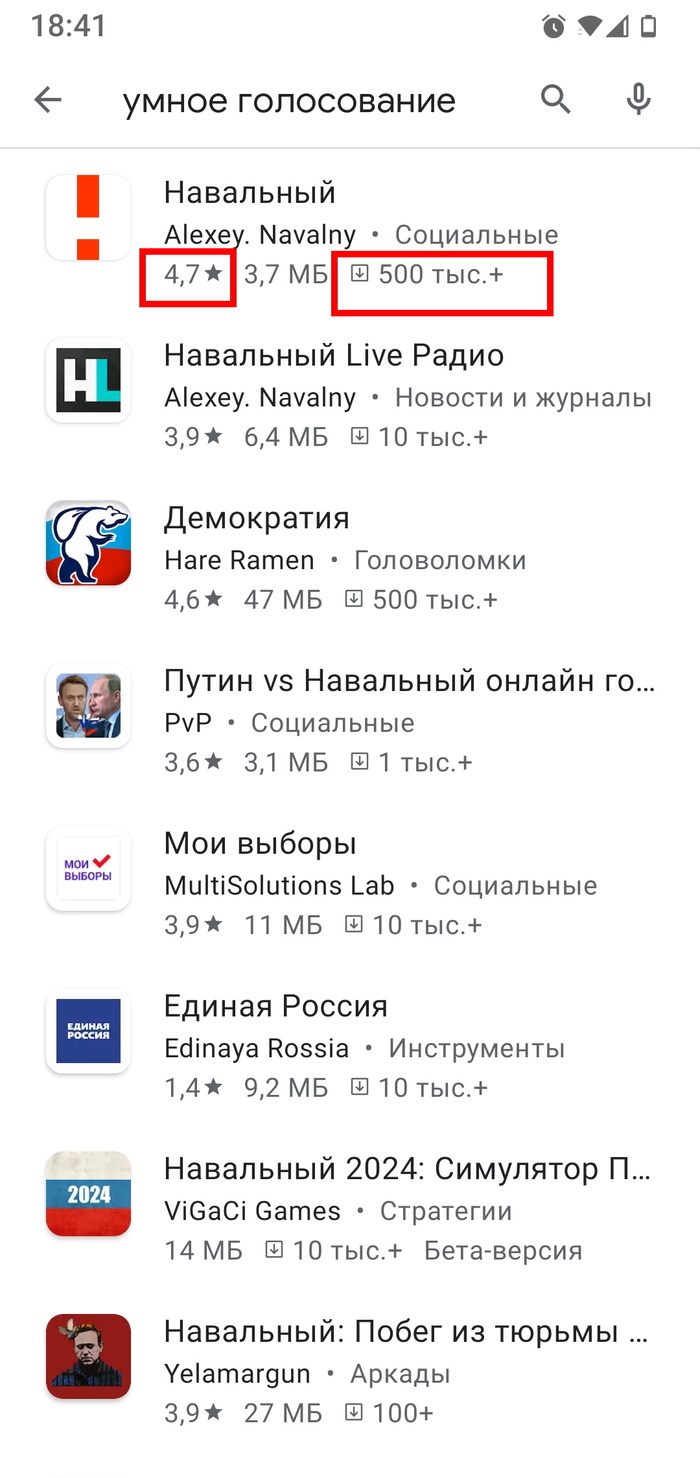This screenshot has height=1478, width=700.
Task: Edit the search query умное голосование
Action: click(289, 101)
